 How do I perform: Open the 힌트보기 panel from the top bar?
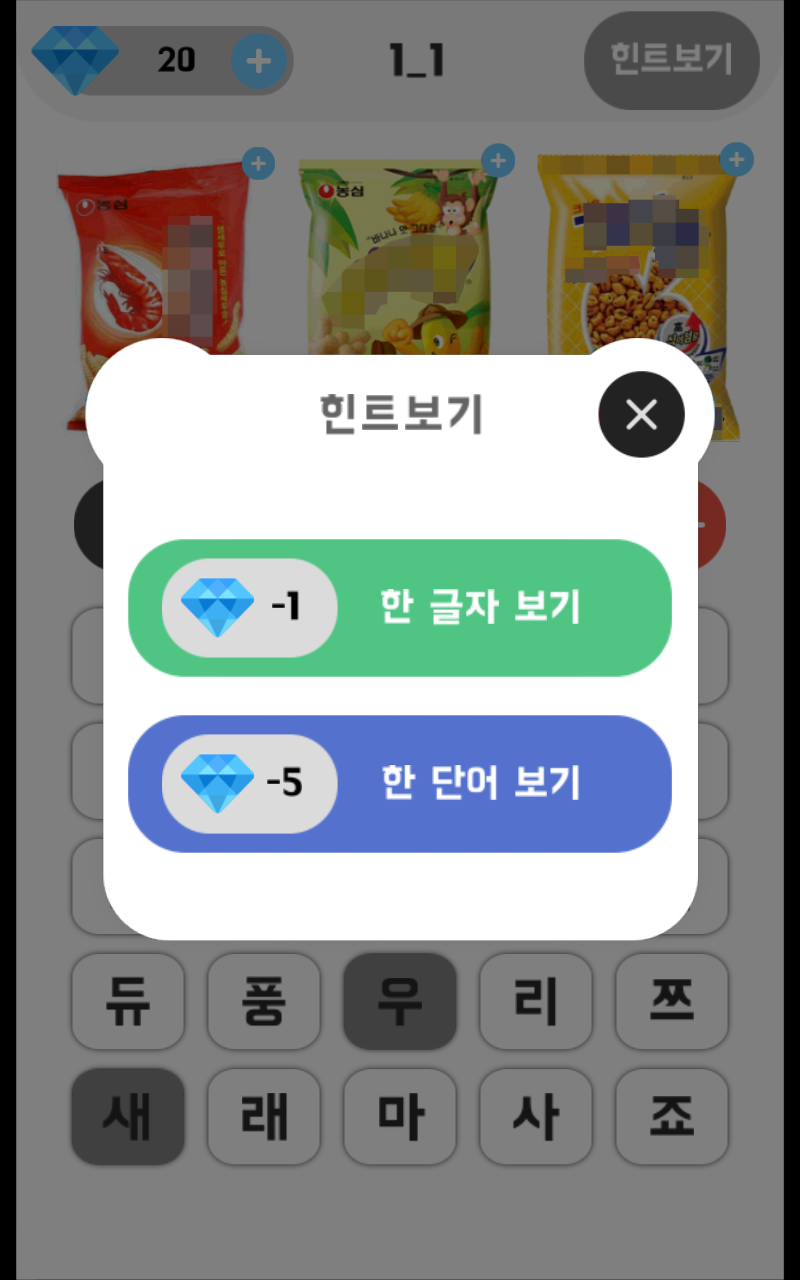coord(672,60)
